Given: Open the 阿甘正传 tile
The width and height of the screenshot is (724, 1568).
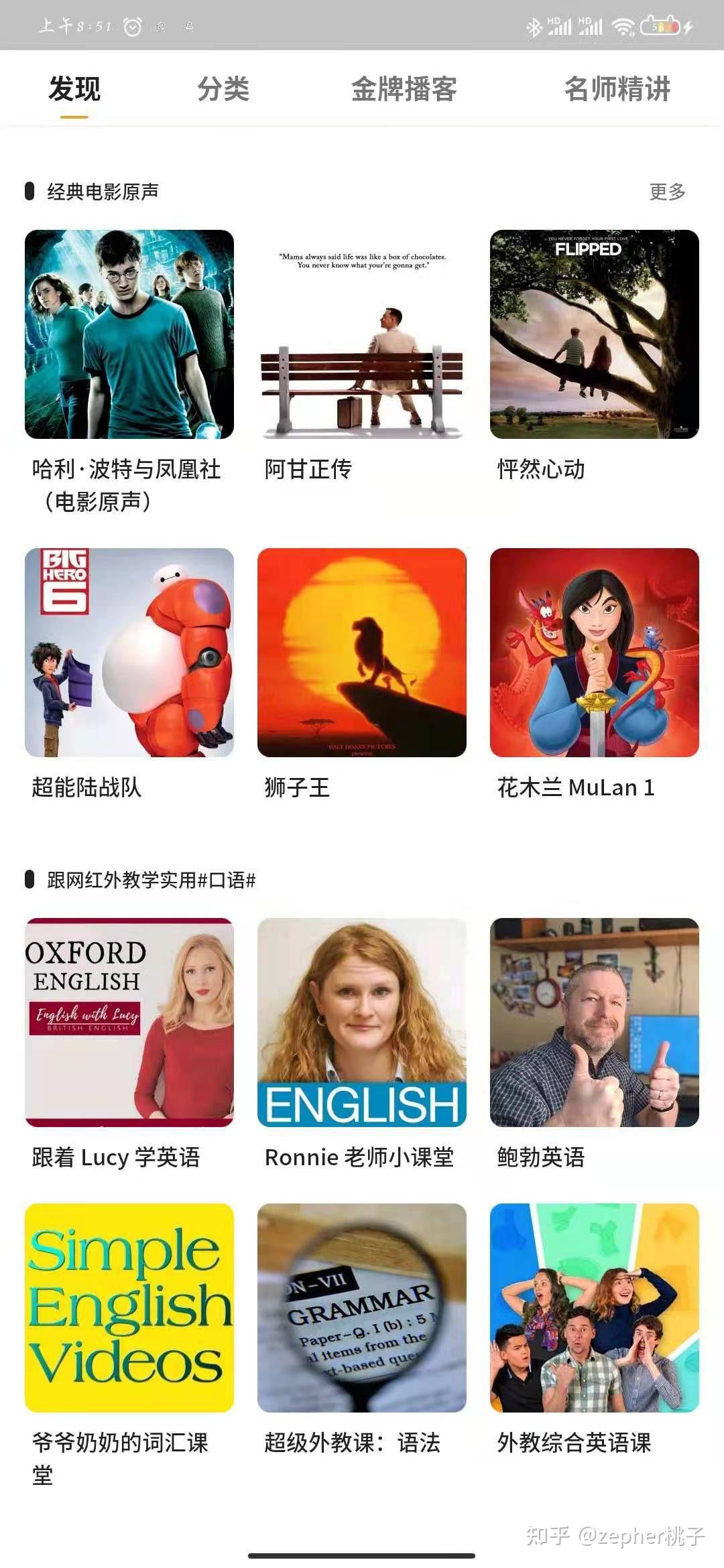Looking at the screenshot, I should coord(362,334).
